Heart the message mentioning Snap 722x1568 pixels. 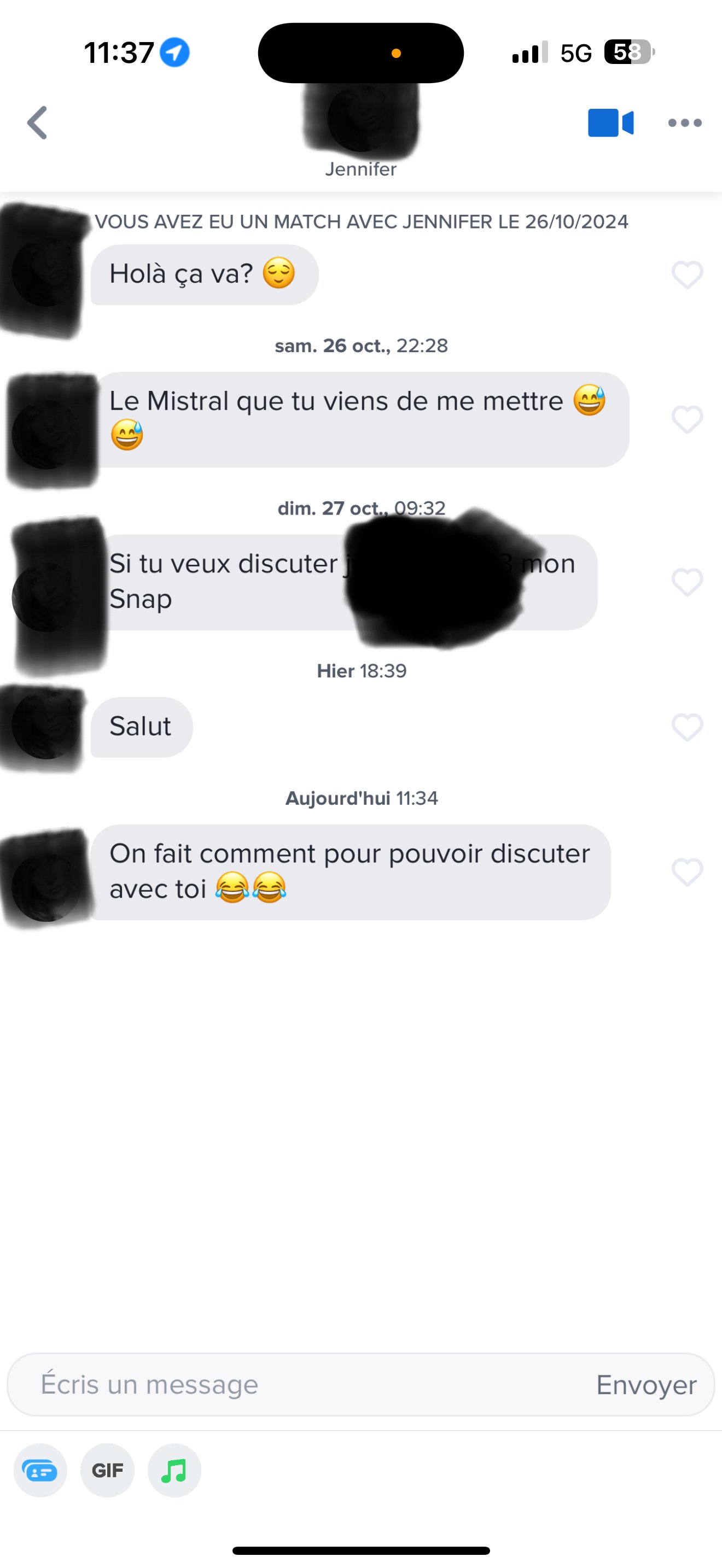tap(688, 582)
